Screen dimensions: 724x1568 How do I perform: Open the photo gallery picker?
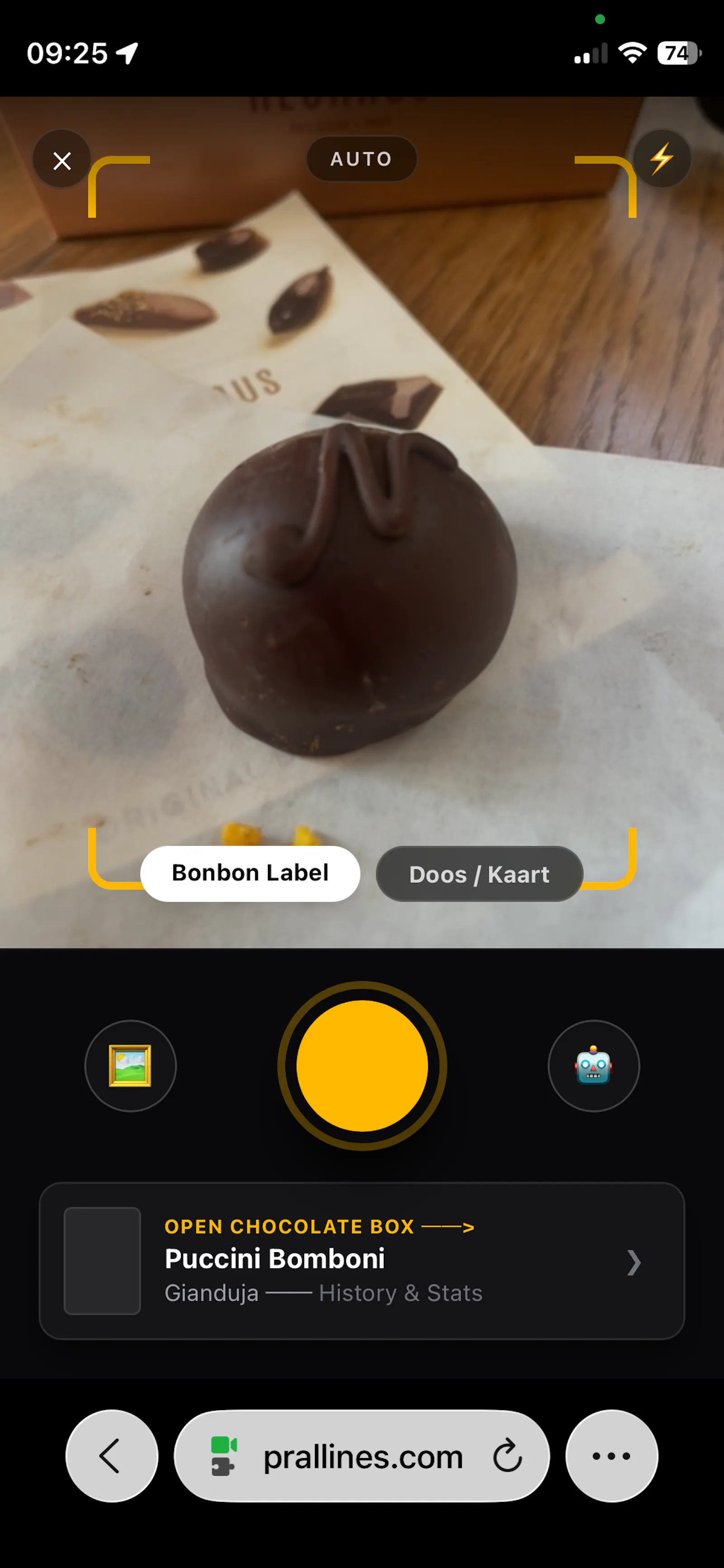click(130, 1065)
